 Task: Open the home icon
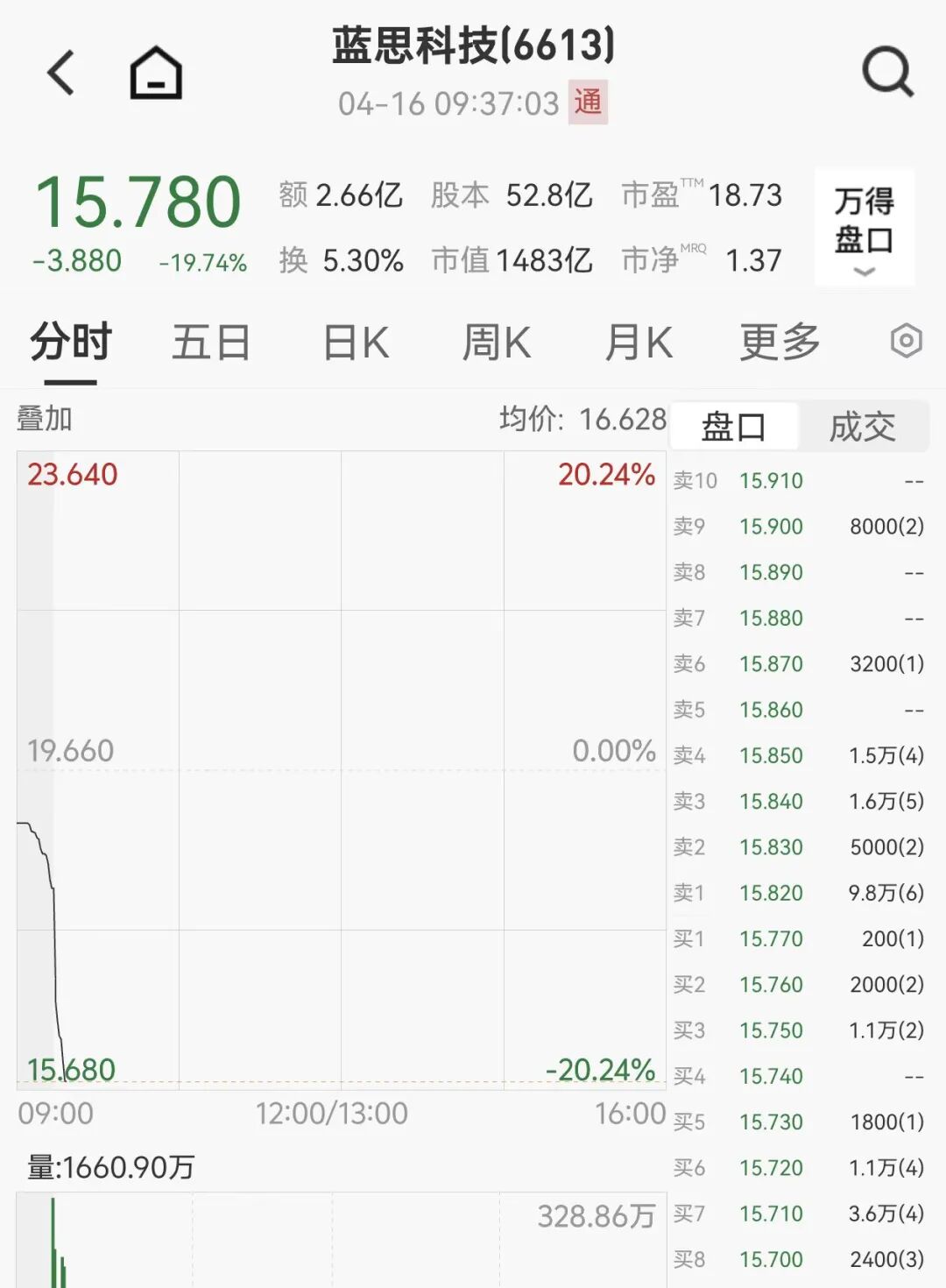point(156,72)
